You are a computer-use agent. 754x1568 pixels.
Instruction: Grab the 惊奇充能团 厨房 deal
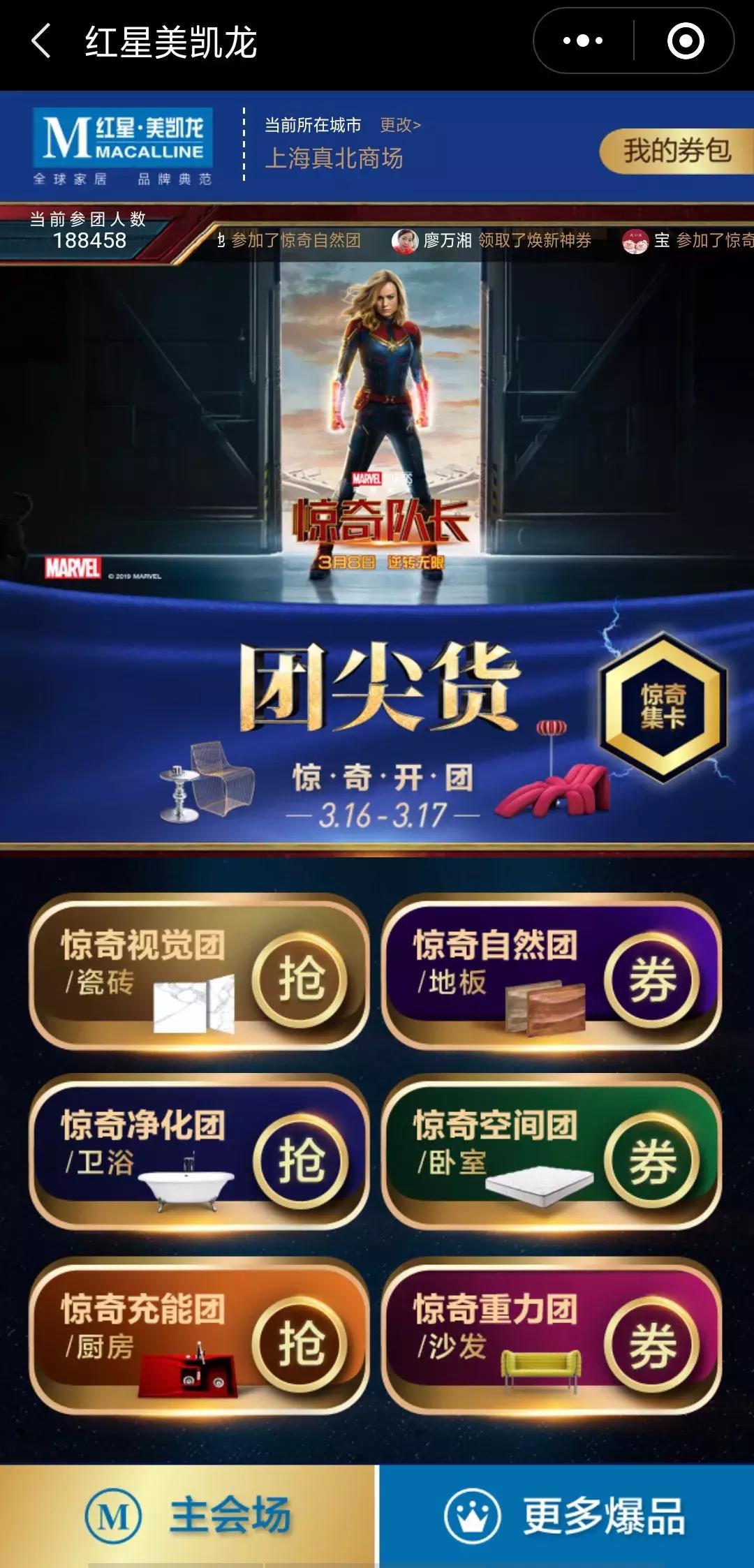tap(300, 1345)
